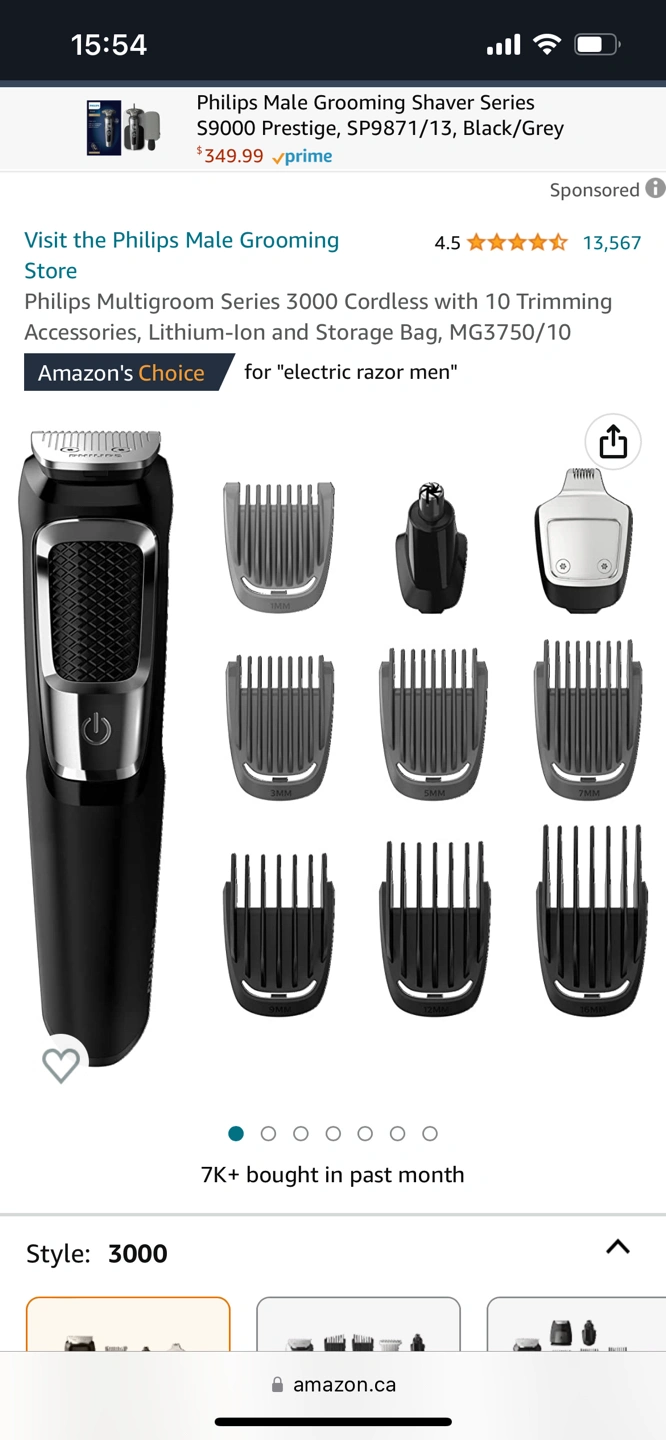Screen dimensions: 666x1440
Task: Visit the Philips Male Grooming Store
Action: point(181,255)
